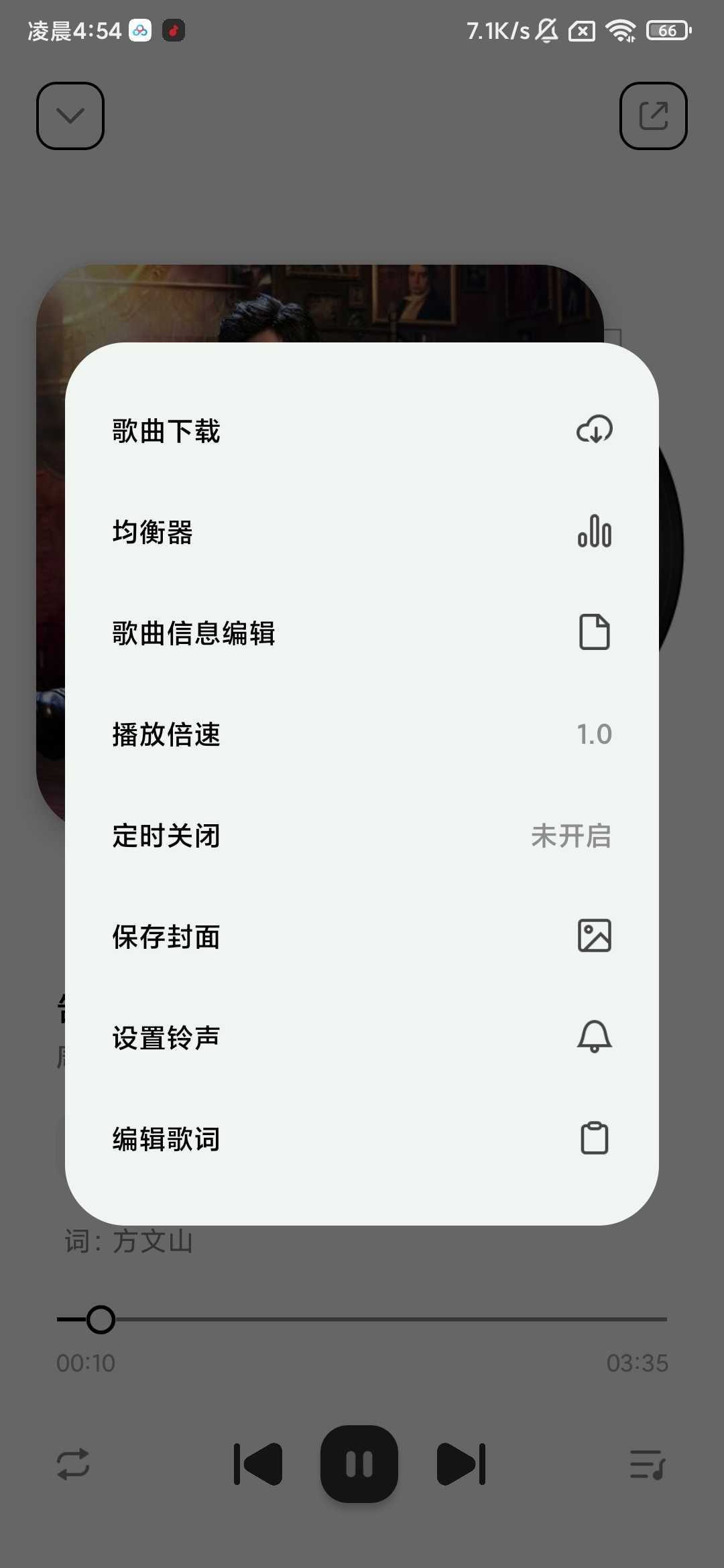Change the 播放倍速 playback speed

pyautogui.click(x=362, y=734)
